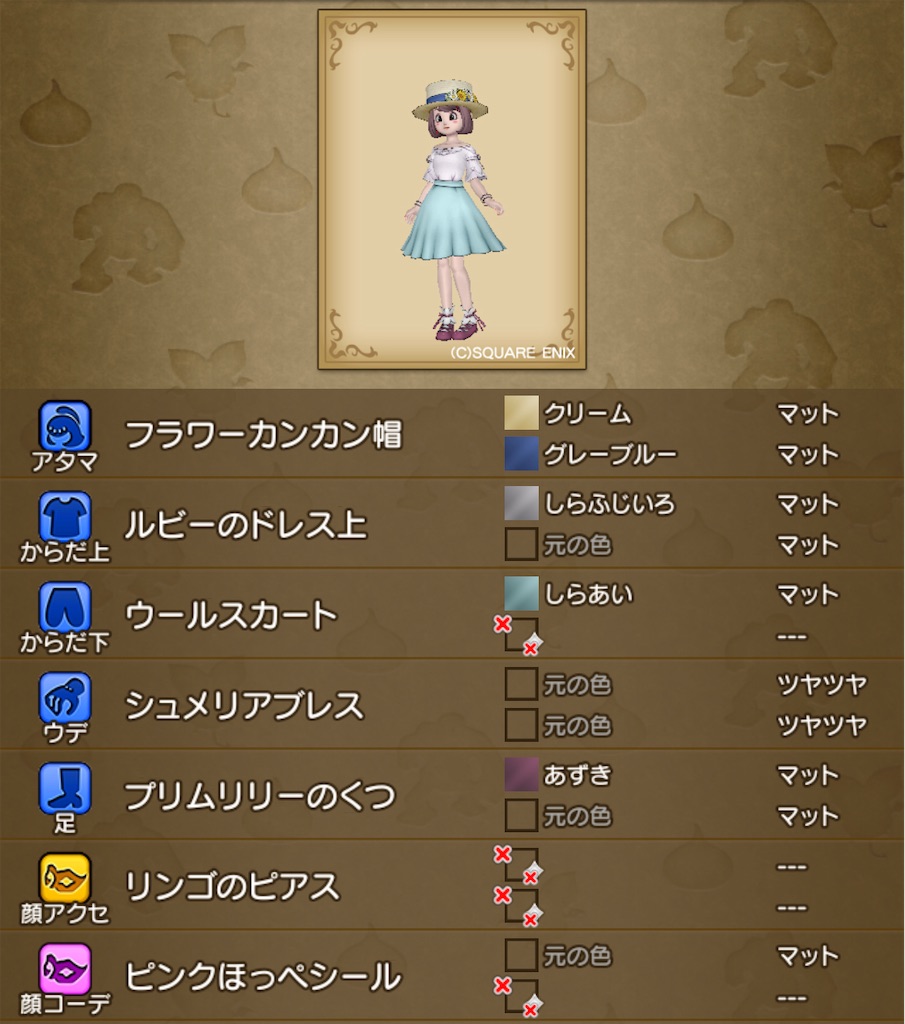Select the クリーム color swatch

pyautogui.click(x=522, y=413)
